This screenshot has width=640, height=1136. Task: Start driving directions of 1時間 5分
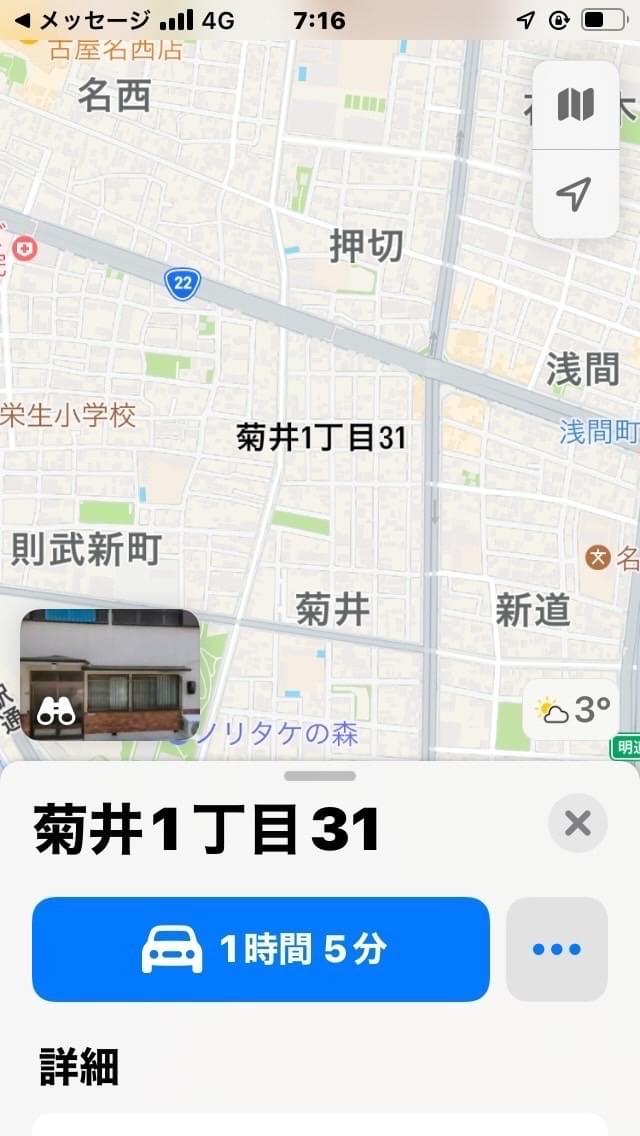click(x=261, y=949)
